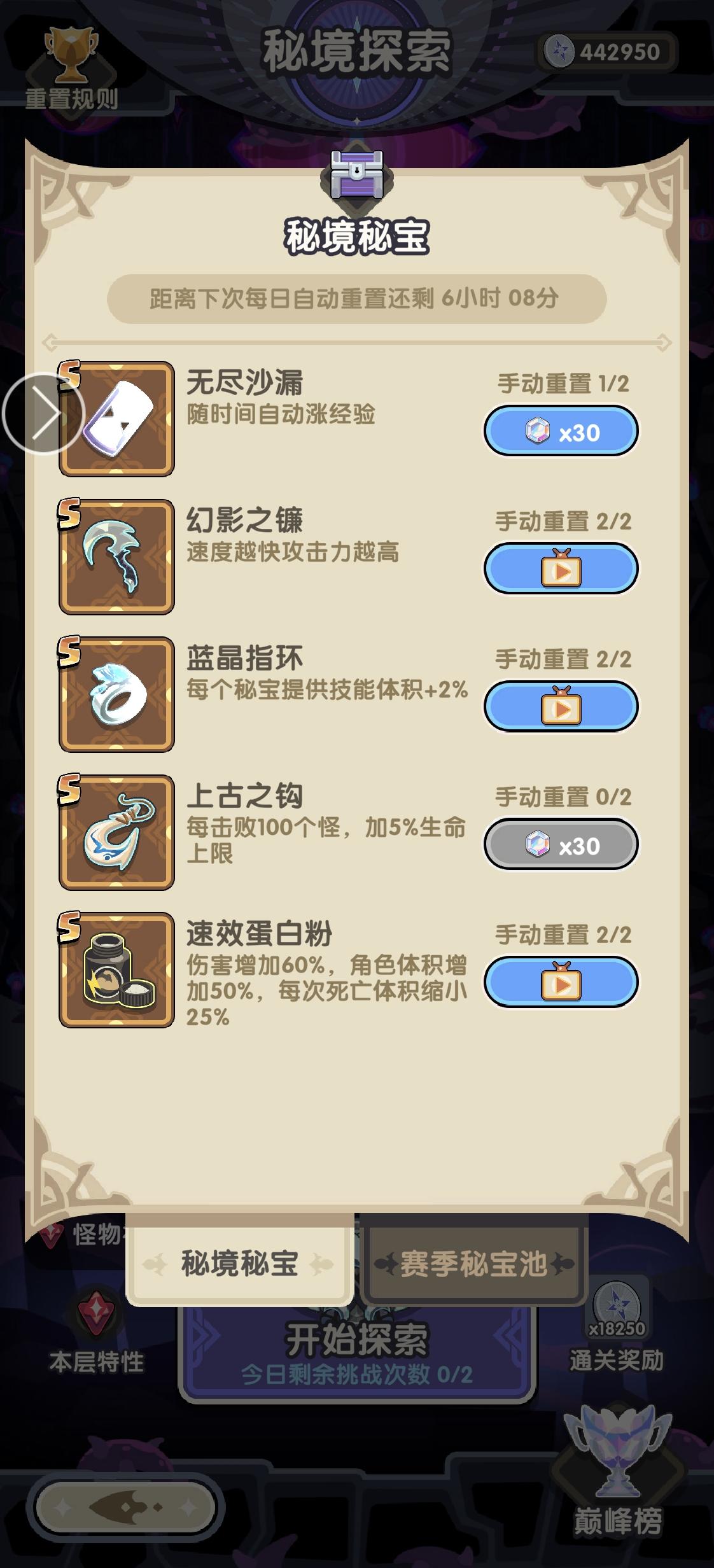The height and width of the screenshot is (1568, 714).
Task: Reset 无尽沙漏 with the x30 gem button
Action: coord(560,431)
